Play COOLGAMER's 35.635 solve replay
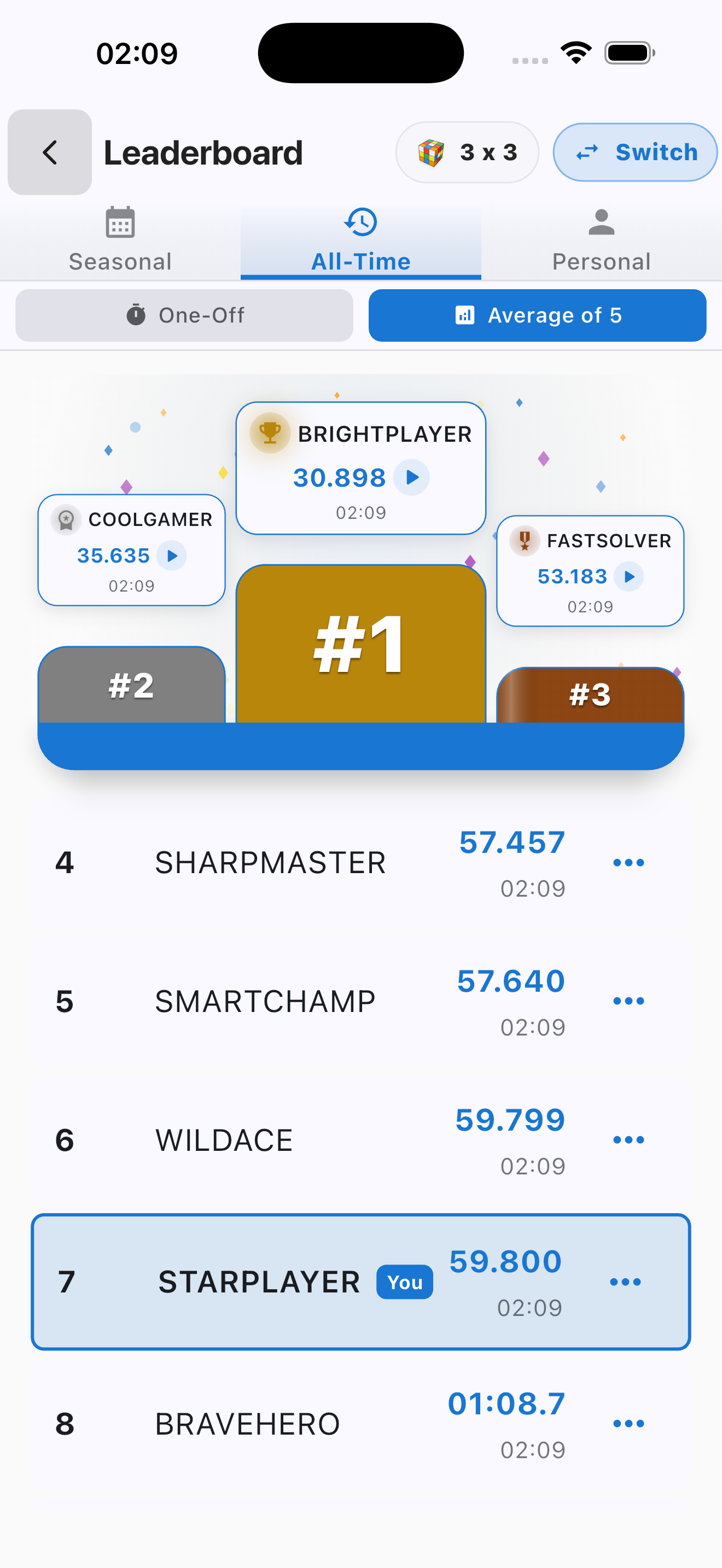Viewport: 722px width, 1568px height. (172, 555)
